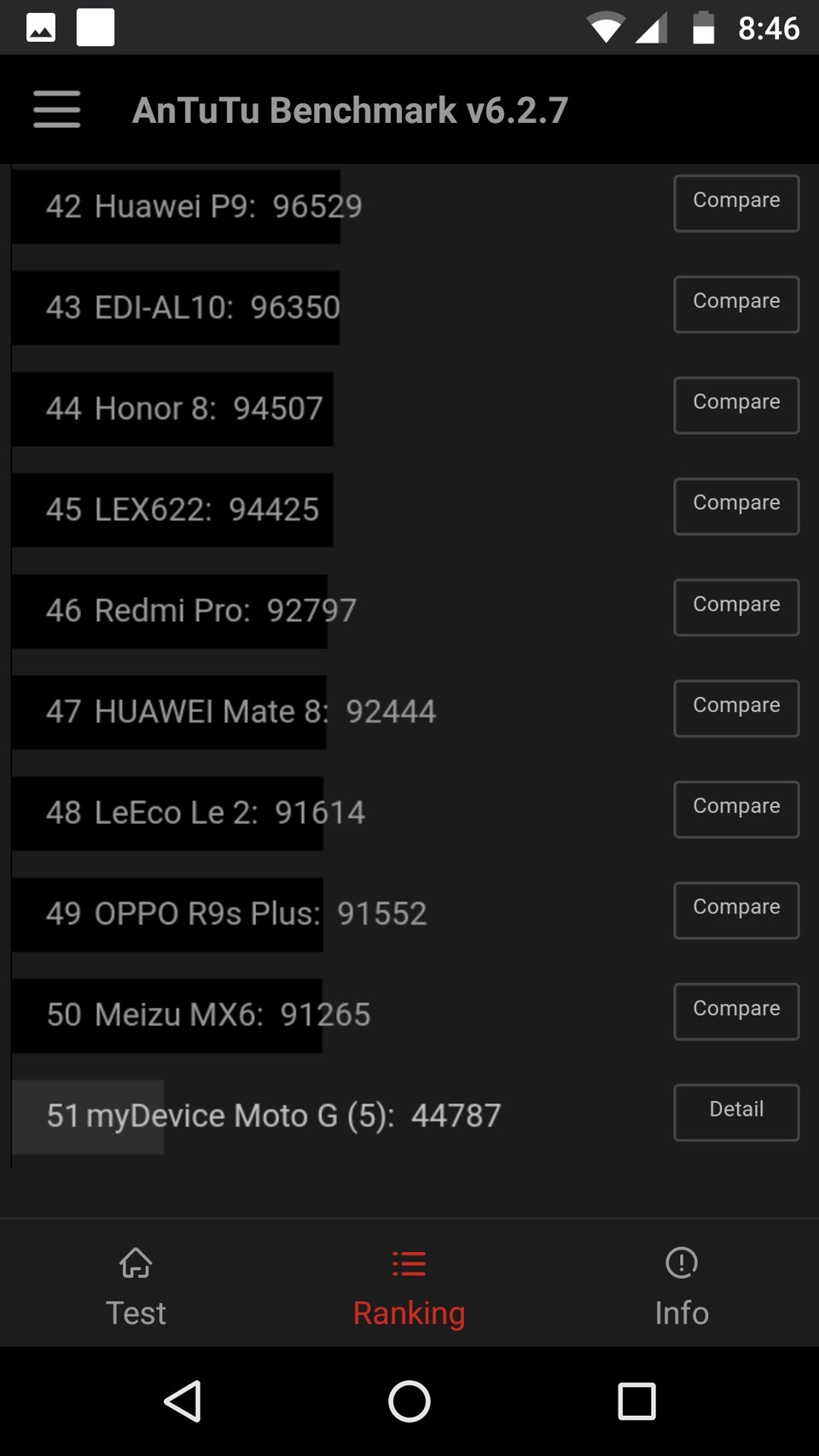Compare the Huawei P9 score
Screen dimensions: 819x1456
pyautogui.click(x=735, y=203)
